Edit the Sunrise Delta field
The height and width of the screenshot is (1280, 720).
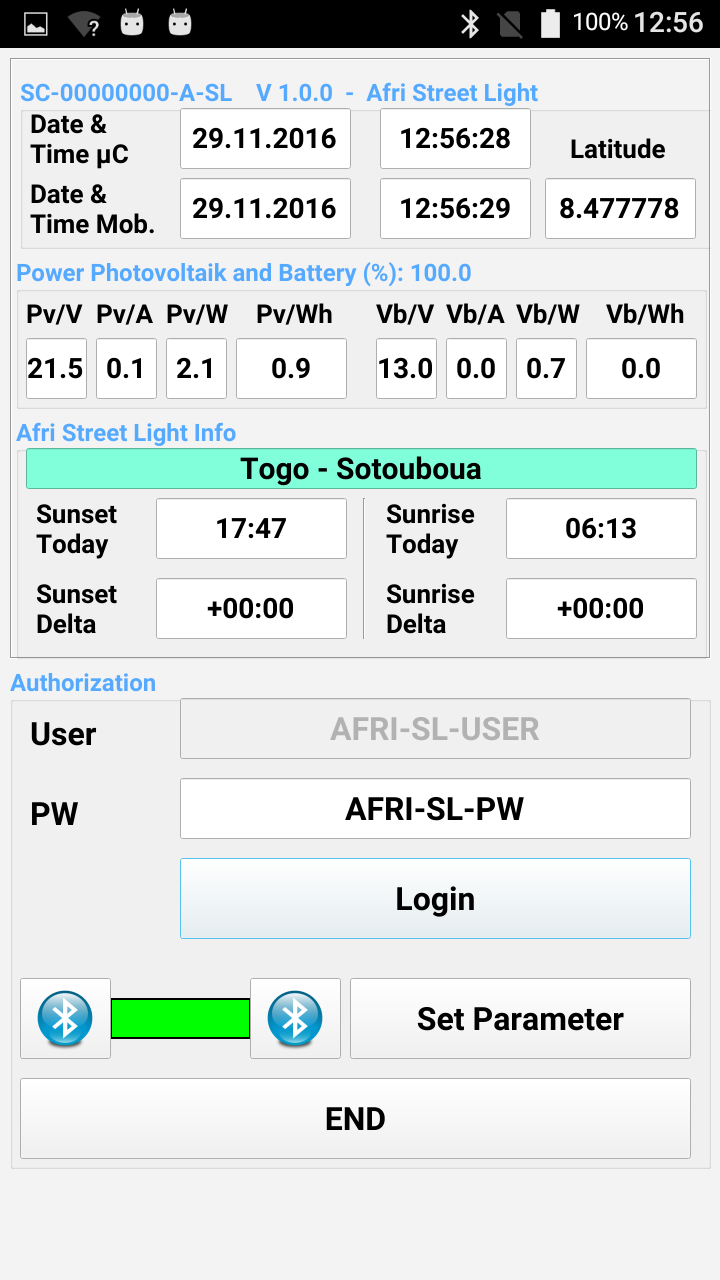click(601, 608)
